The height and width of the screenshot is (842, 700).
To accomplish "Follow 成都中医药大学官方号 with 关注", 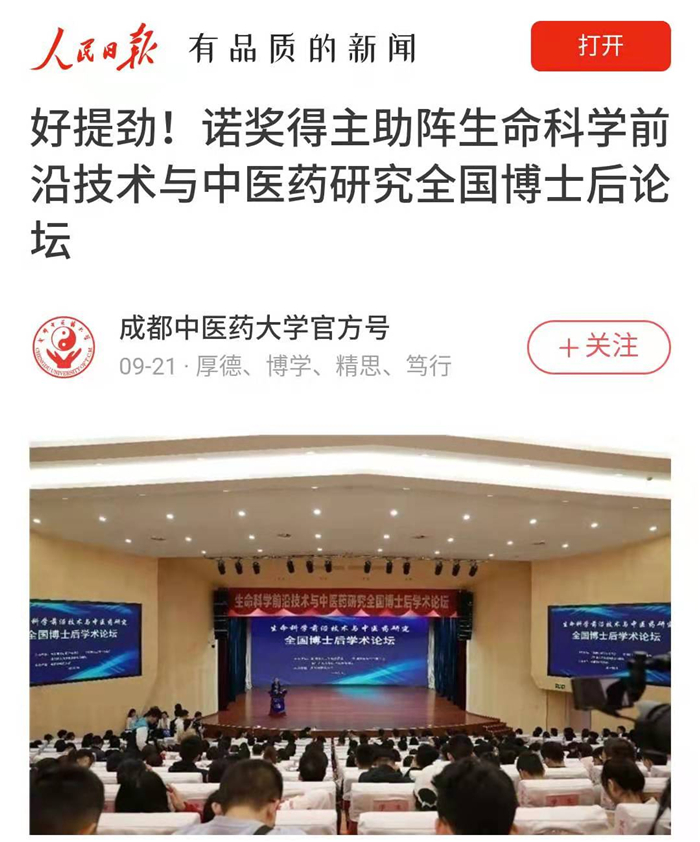I will coord(598,347).
